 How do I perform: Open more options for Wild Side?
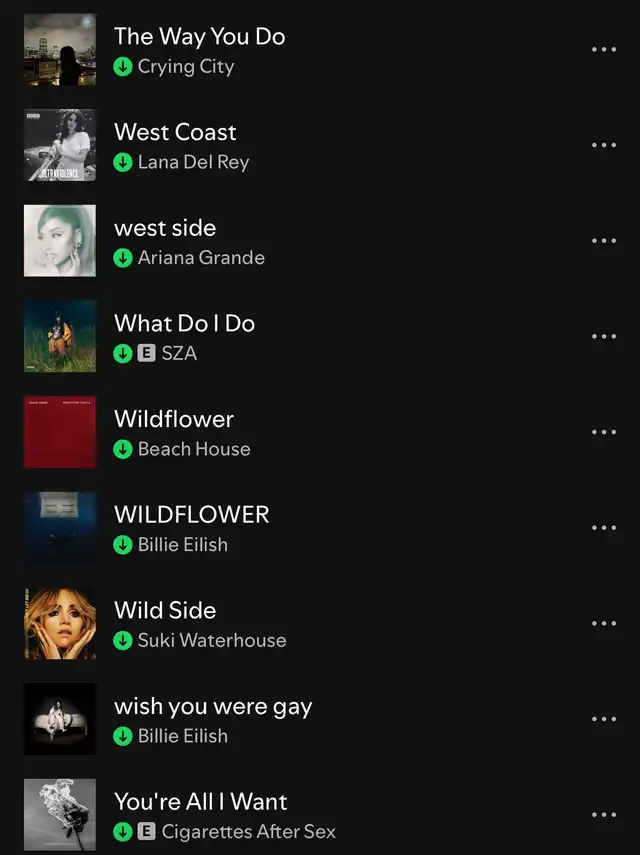tap(604, 623)
